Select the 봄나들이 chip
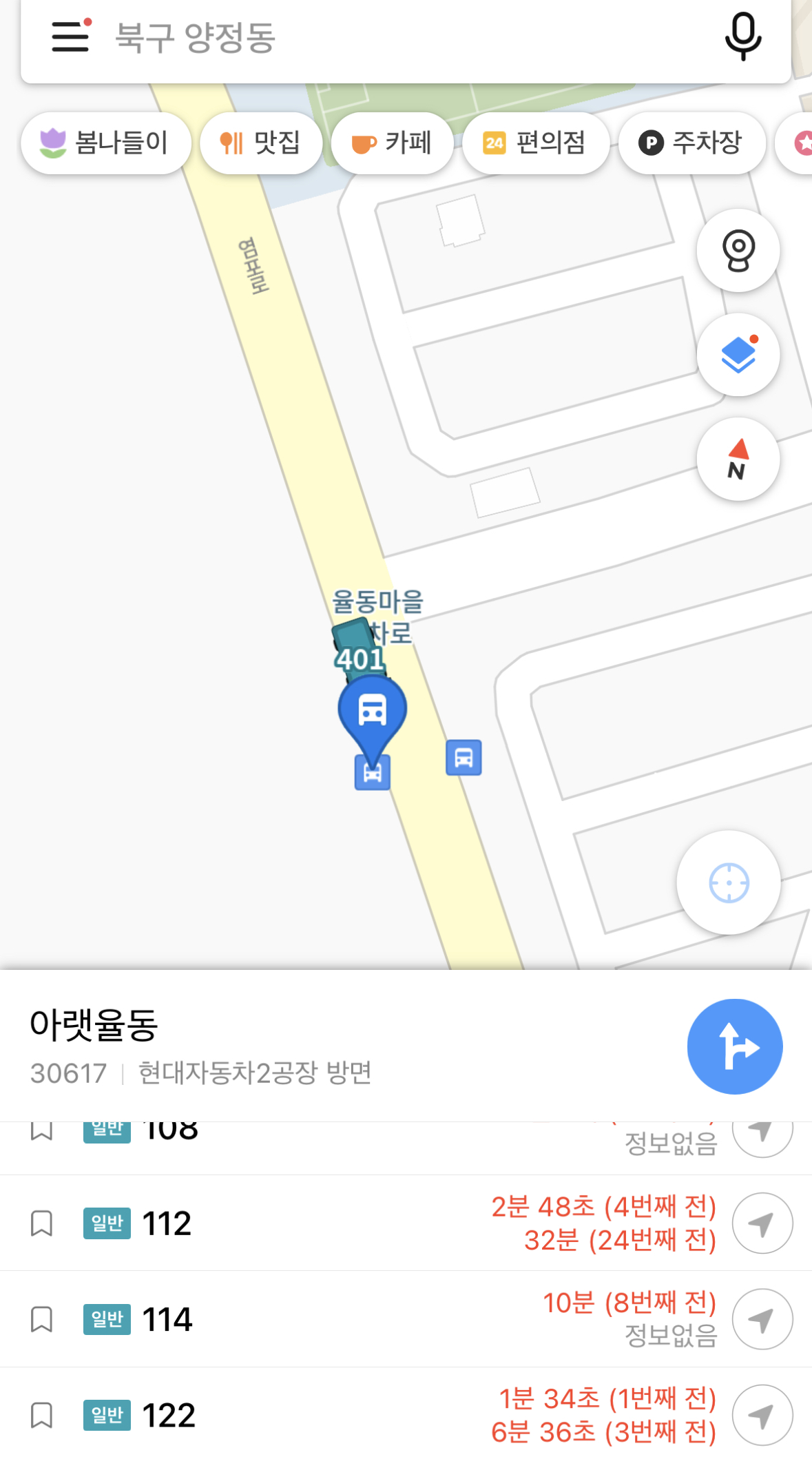Screen dimensions: 812x1459 click(x=105, y=143)
